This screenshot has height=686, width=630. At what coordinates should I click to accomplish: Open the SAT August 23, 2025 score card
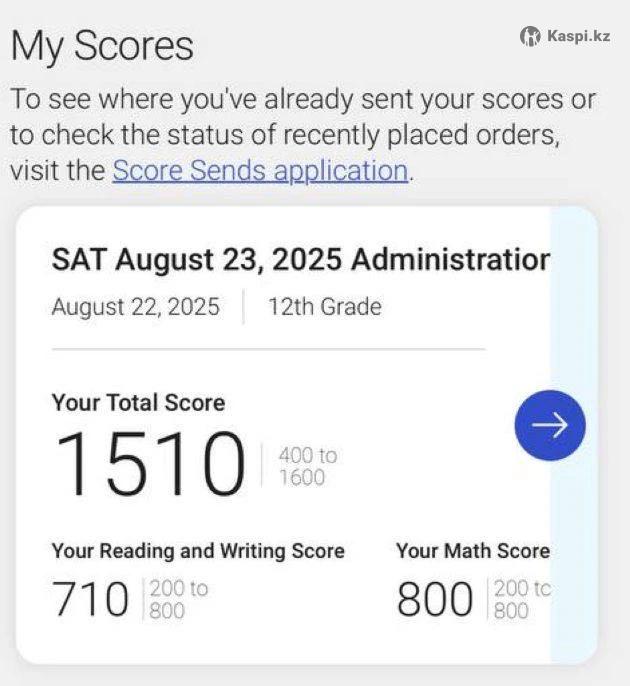coord(300,261)
